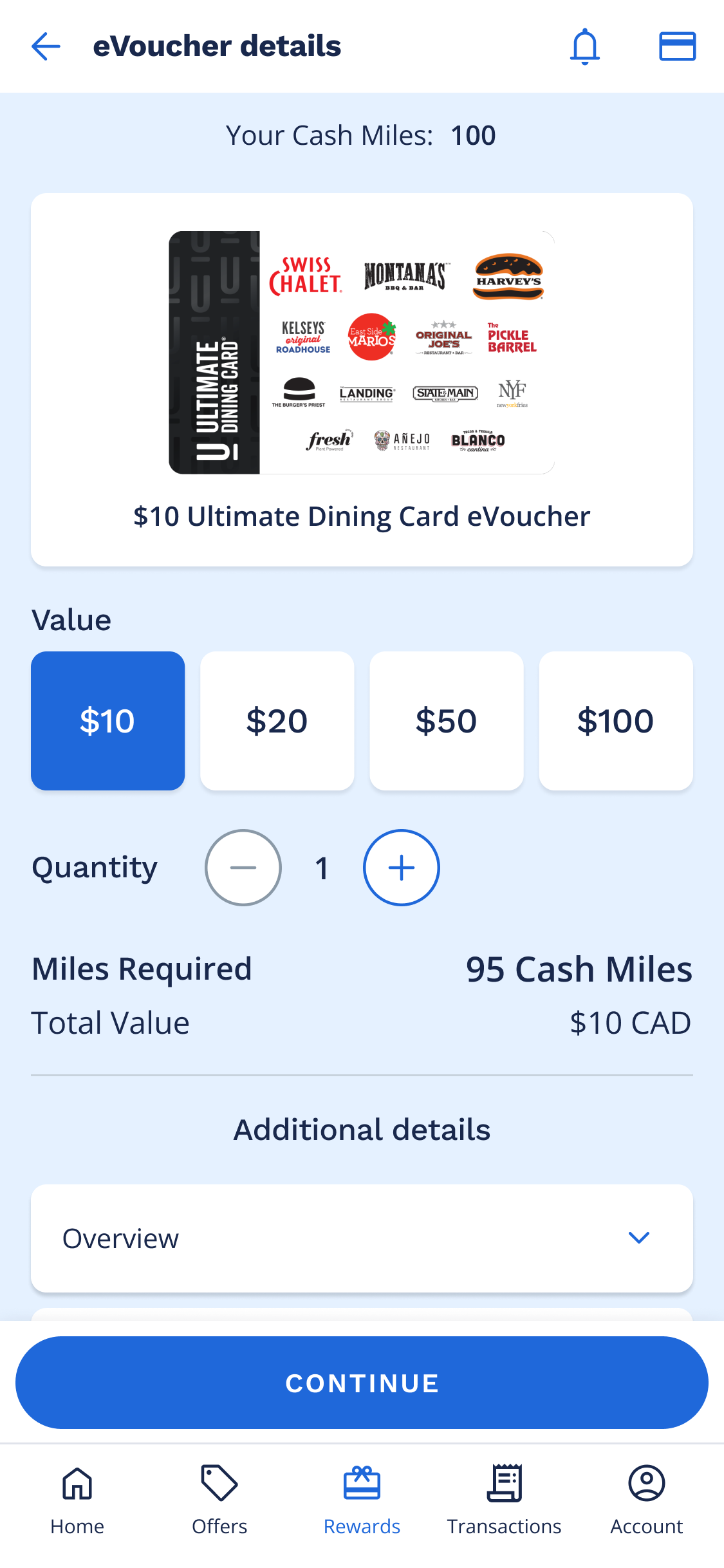
Task: Click the Ultimate Dining Card image
Action: [362, 351]
